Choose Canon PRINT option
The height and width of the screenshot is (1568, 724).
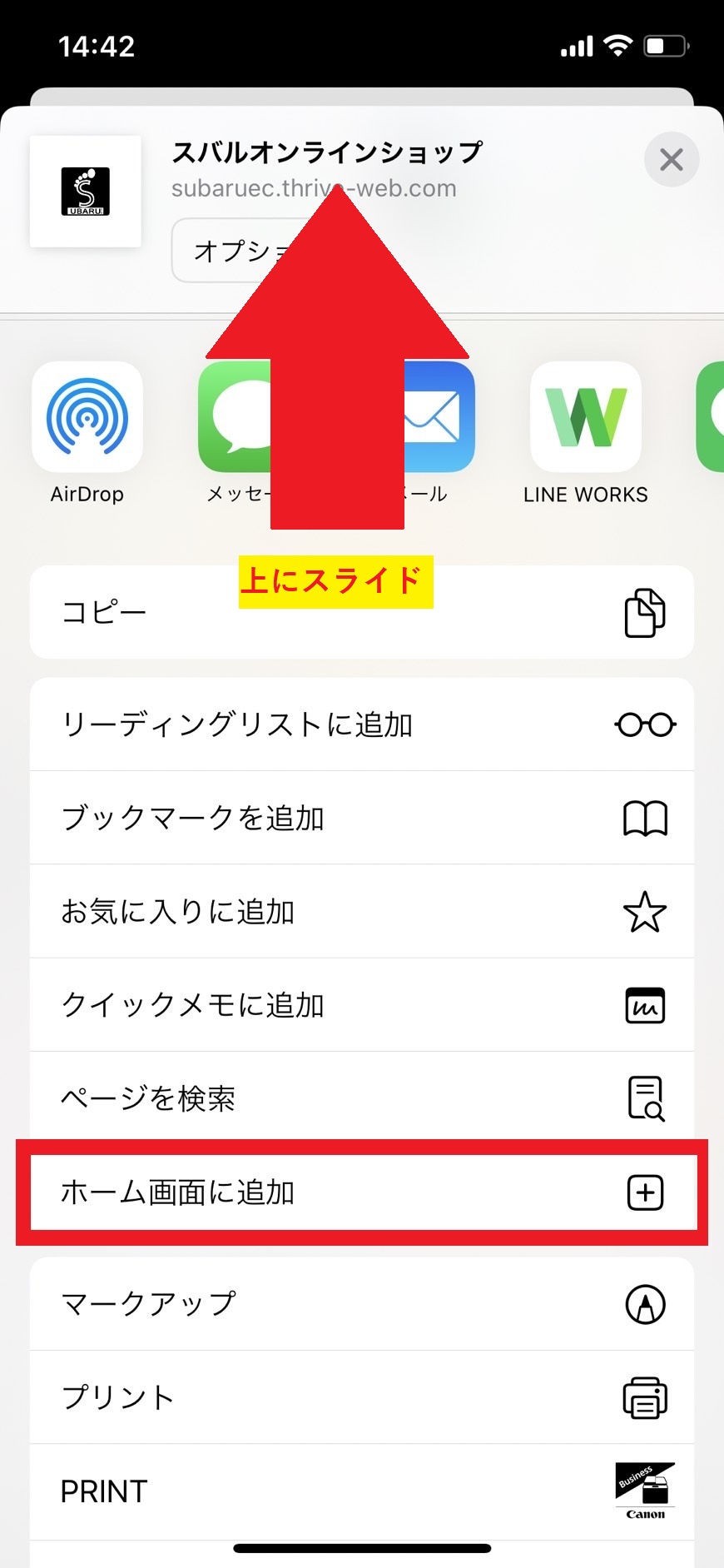(362, 1491)
